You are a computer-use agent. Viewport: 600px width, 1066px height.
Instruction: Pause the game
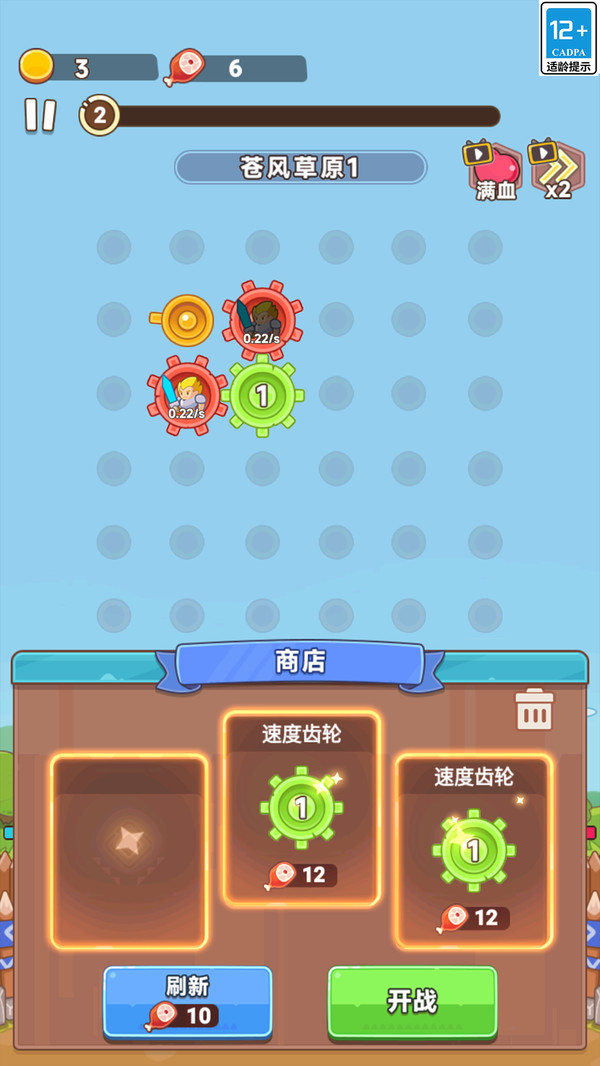click(x=40, y=115)
